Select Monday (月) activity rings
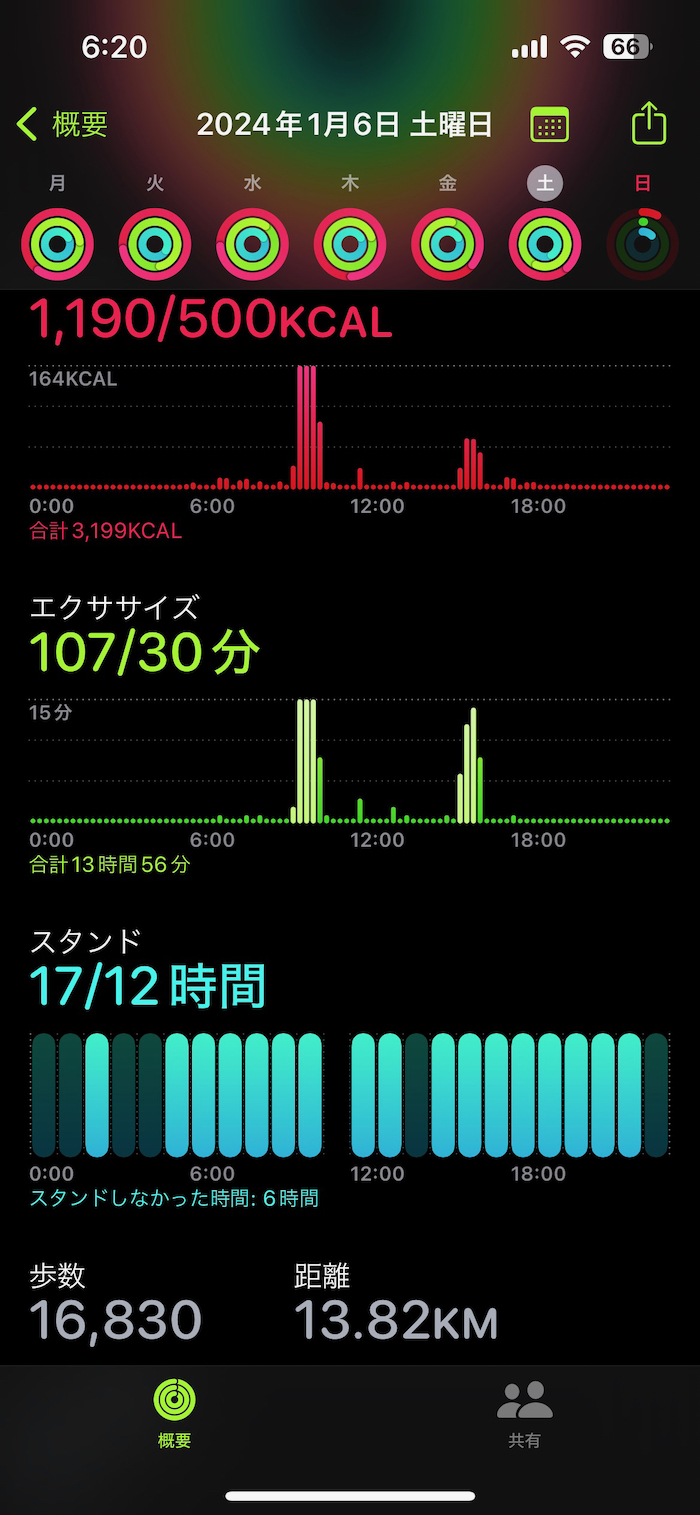This screenshot has height=1515, width=700. click(57, 243)
